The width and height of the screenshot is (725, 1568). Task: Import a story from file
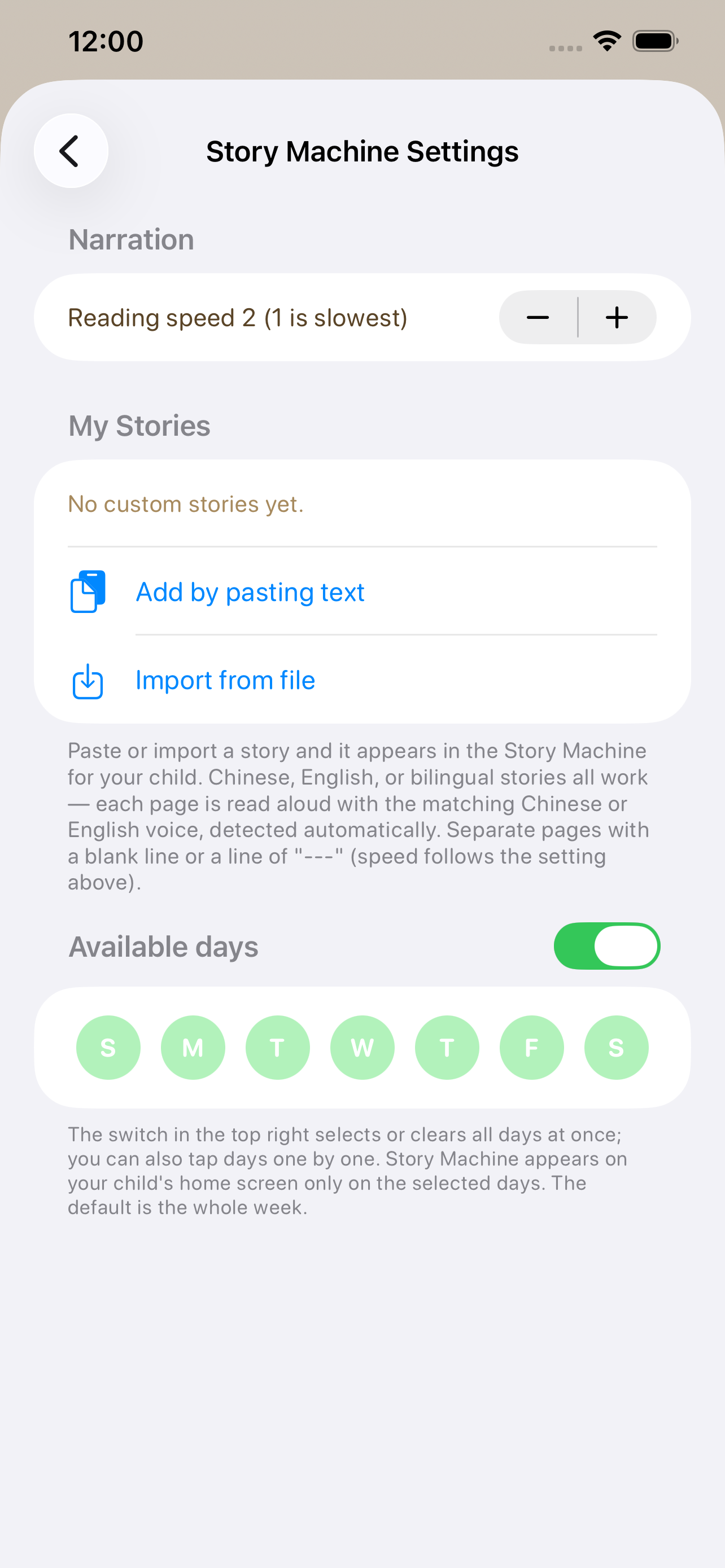tap(362, 680)
